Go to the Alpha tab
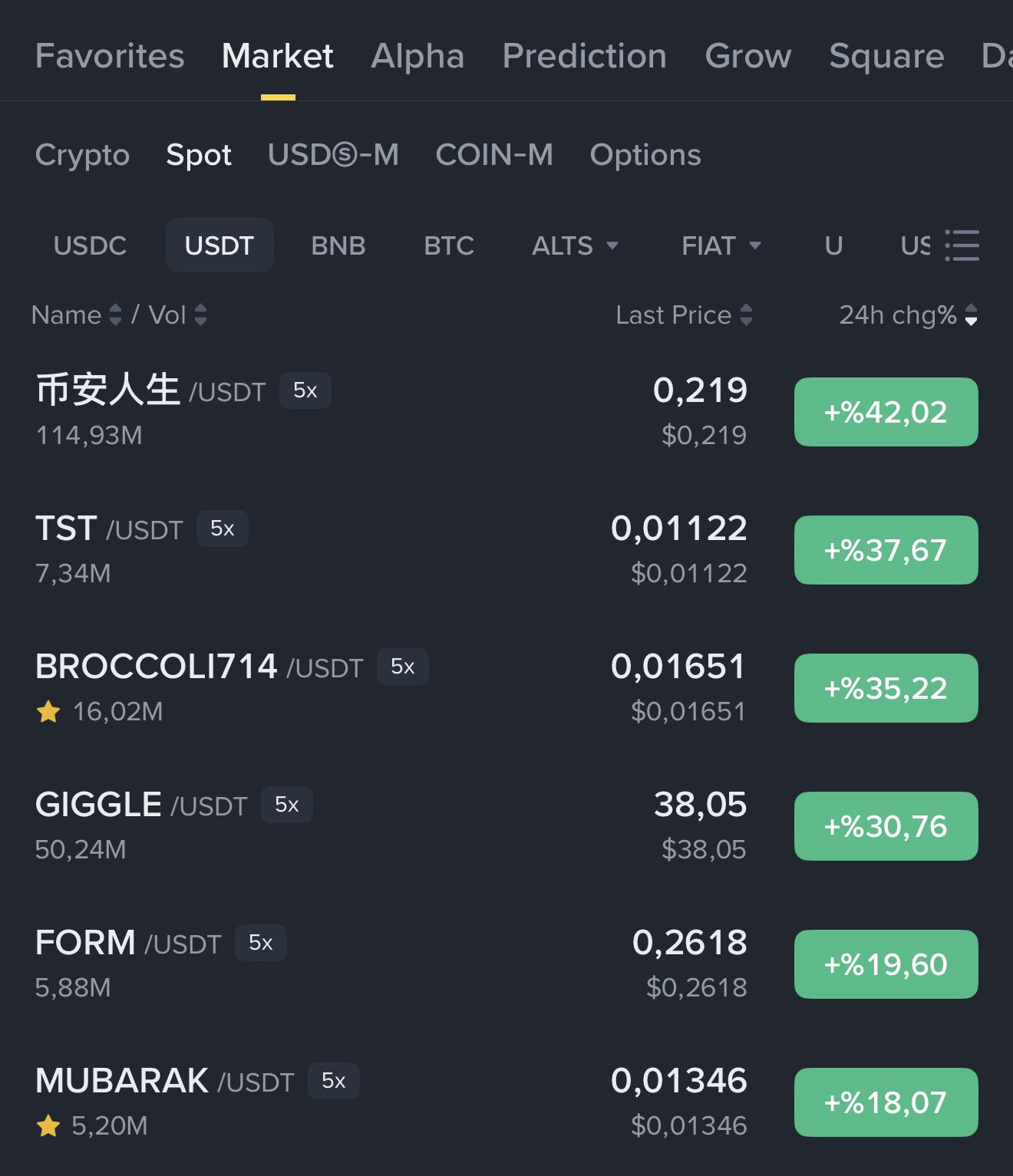1013x1176 pixels. click(x=417, y=56)
